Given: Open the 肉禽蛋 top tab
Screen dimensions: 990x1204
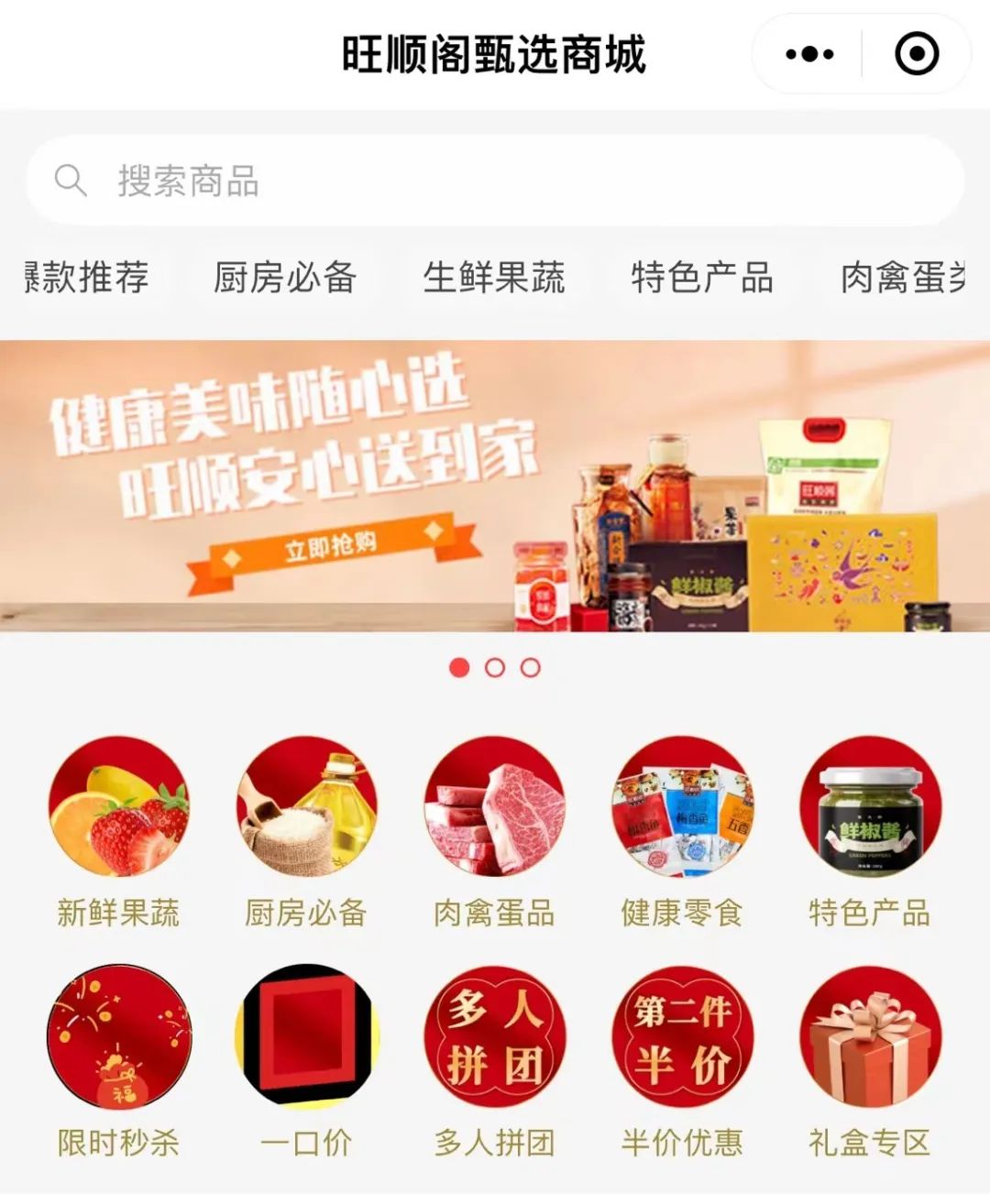Looking at the screenshot, I should coord(903,278).
